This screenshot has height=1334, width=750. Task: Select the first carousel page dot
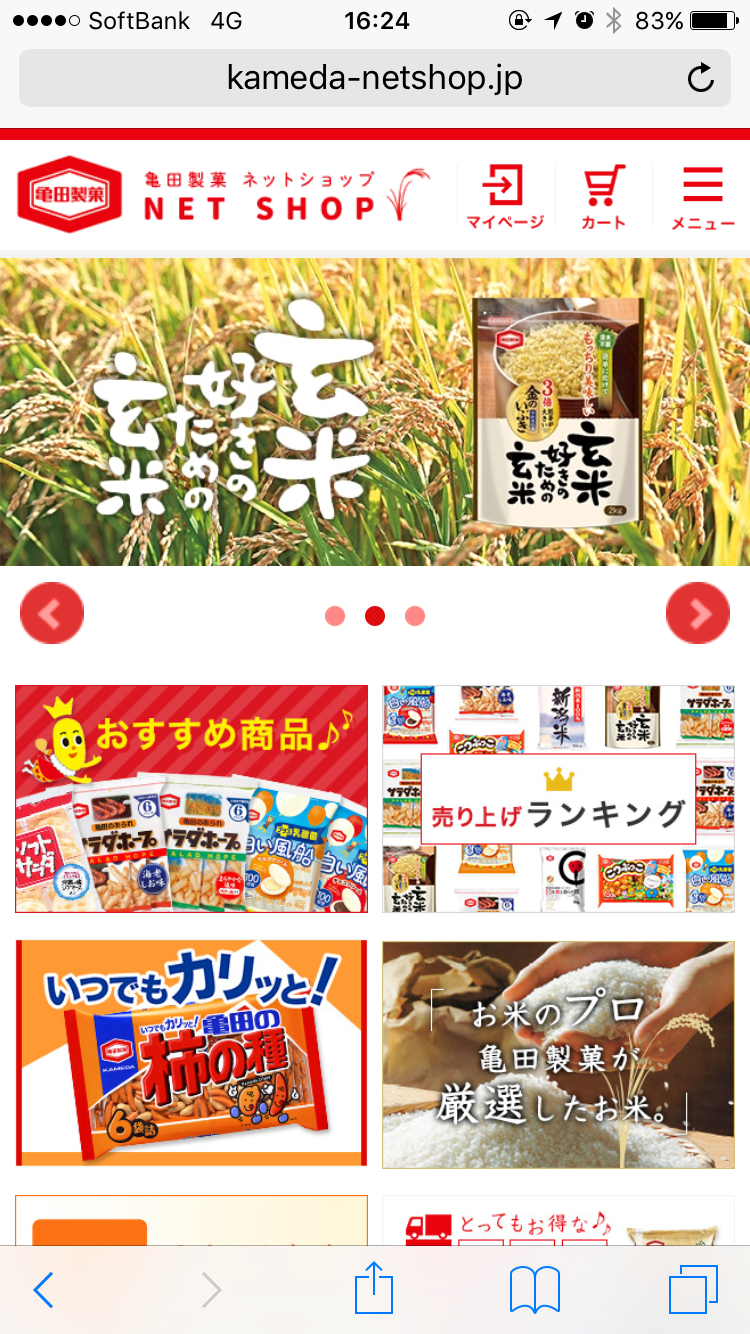point(335,616)
